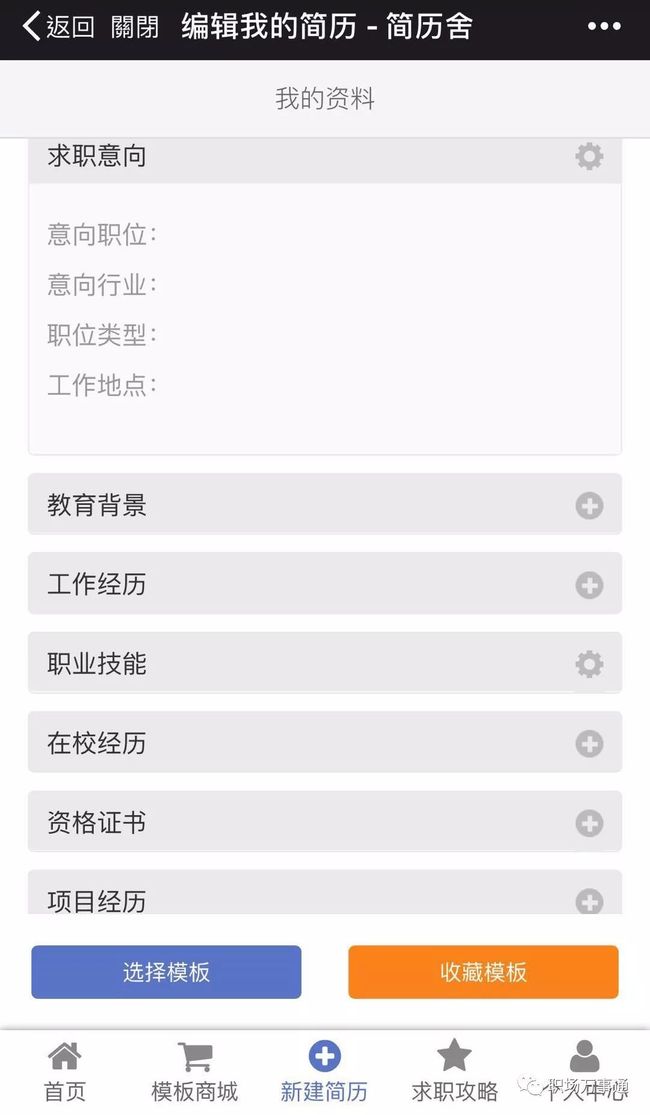
Task: Add an entry to 资格证书
Action: pyautogui.click(x=589, y=823)
